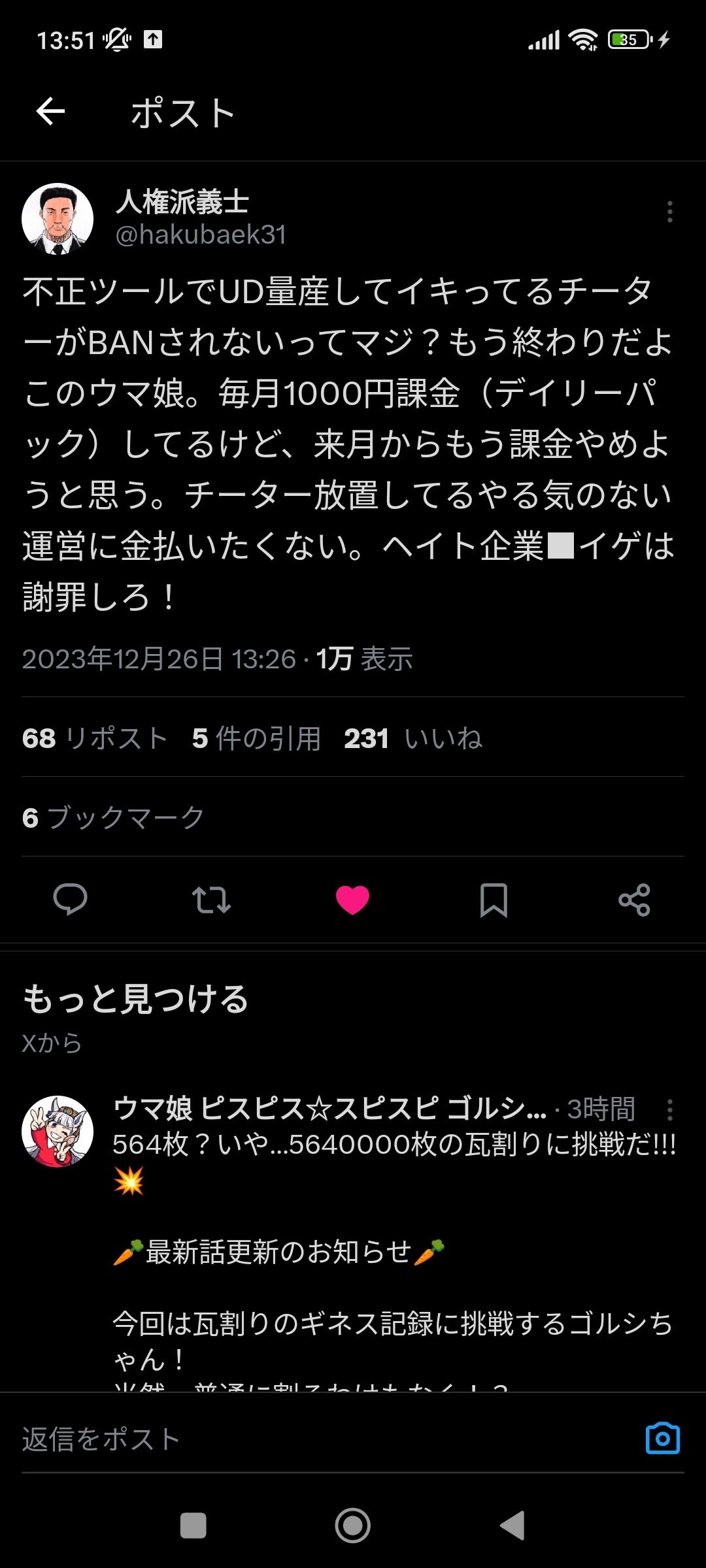Open the ウマ娘 ピスピス account avatar
The image size is (706, 1568).
point(58,1132)
